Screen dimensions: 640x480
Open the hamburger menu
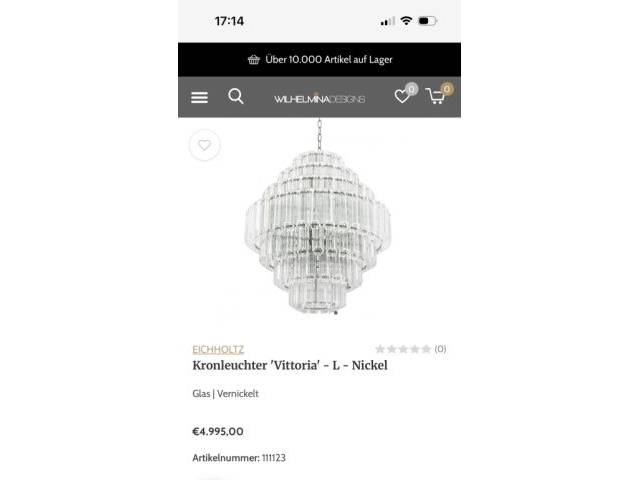[200, 97]
